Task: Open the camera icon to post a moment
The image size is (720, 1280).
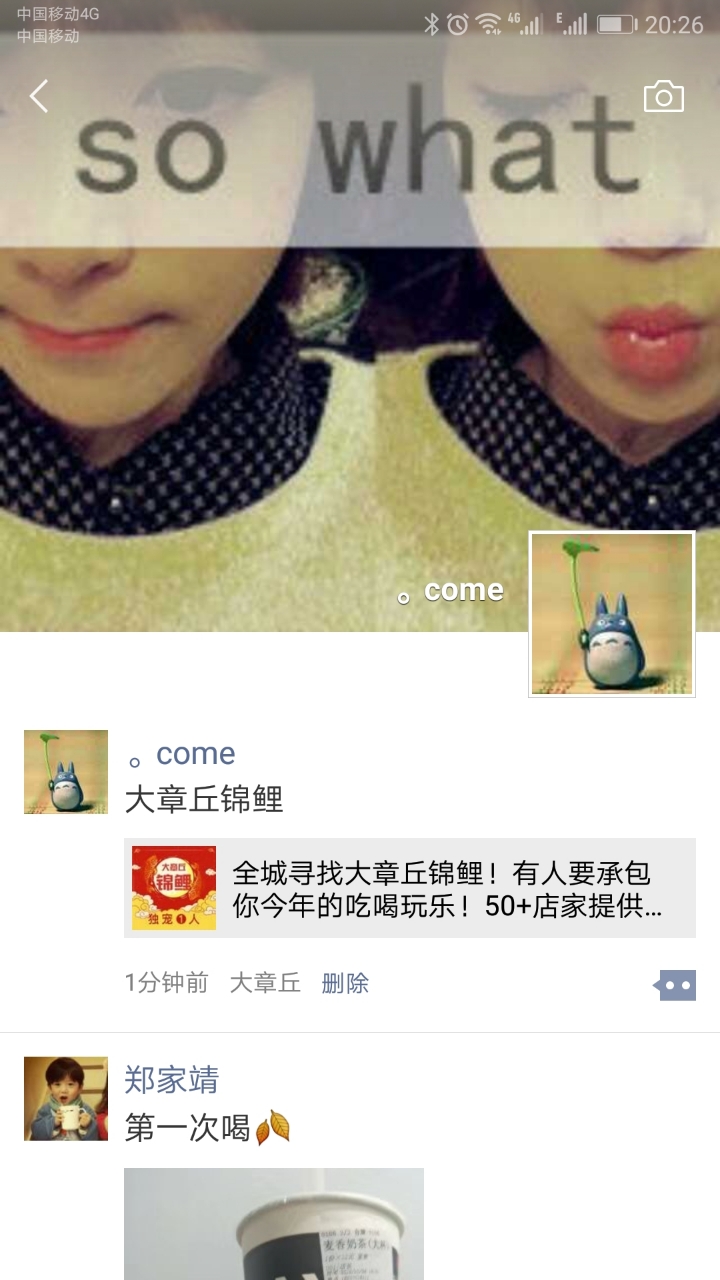Action: tap(663, 97)
